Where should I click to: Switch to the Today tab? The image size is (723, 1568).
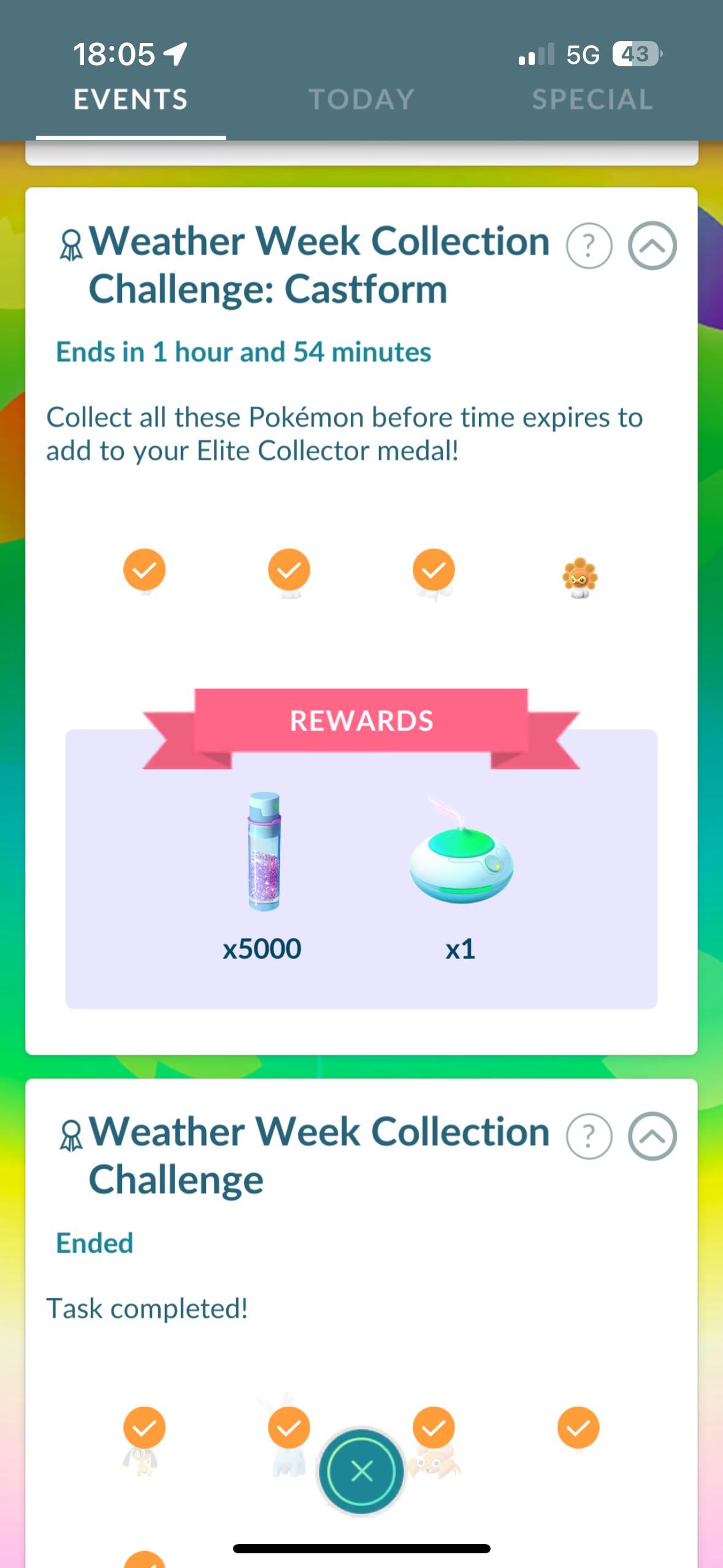coord(361,99)
